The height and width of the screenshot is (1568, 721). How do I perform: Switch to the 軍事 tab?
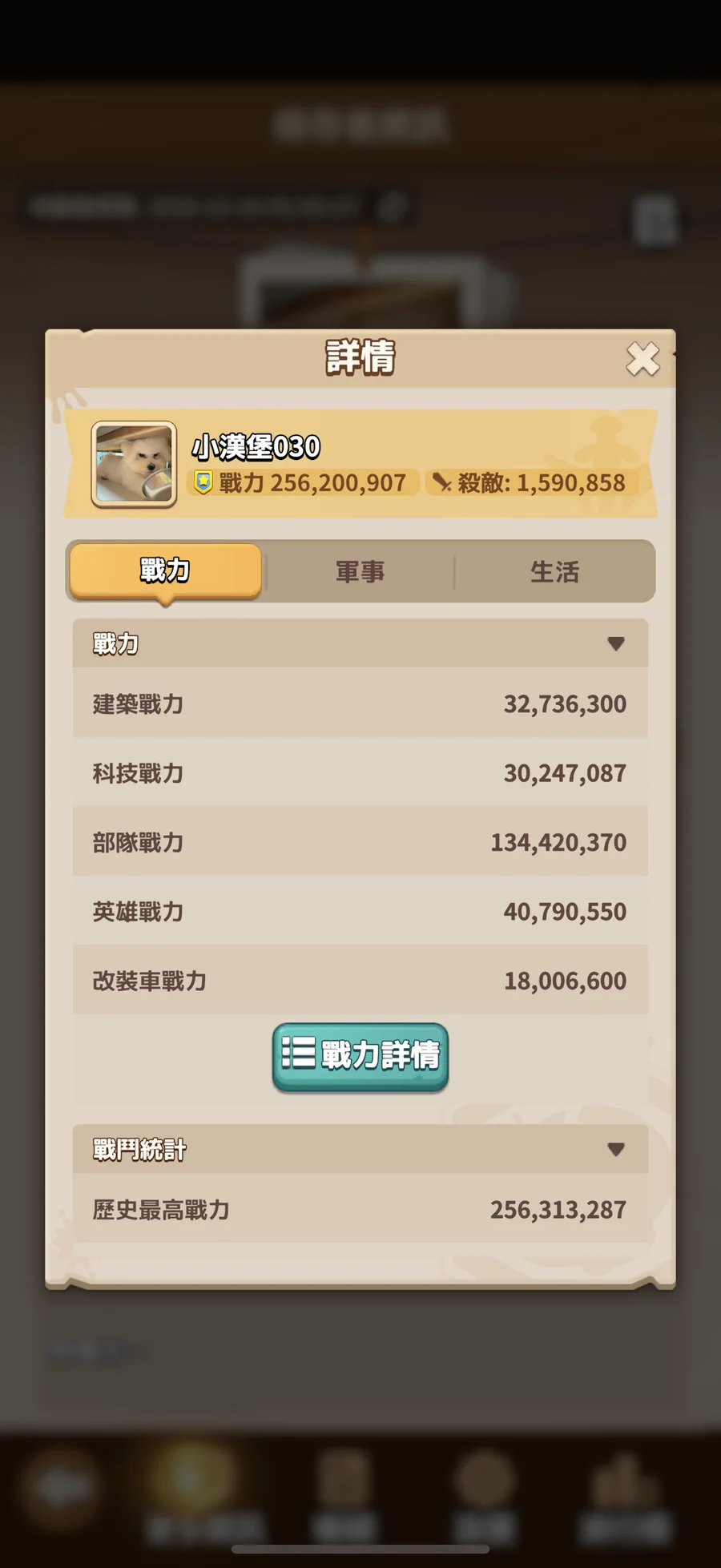pyautogui.click(x=360, y=572)
